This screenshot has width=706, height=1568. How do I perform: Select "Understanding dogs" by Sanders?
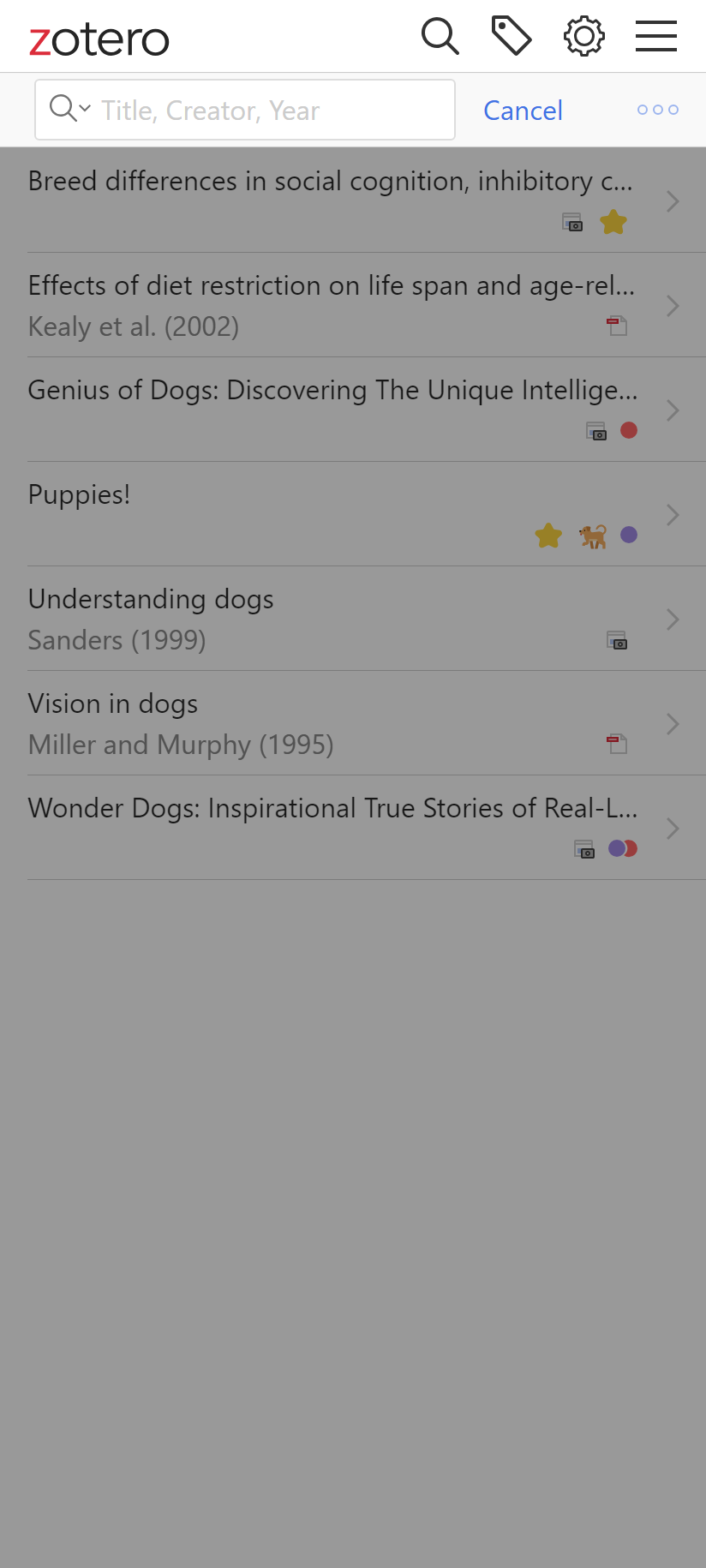click(343, 619)
